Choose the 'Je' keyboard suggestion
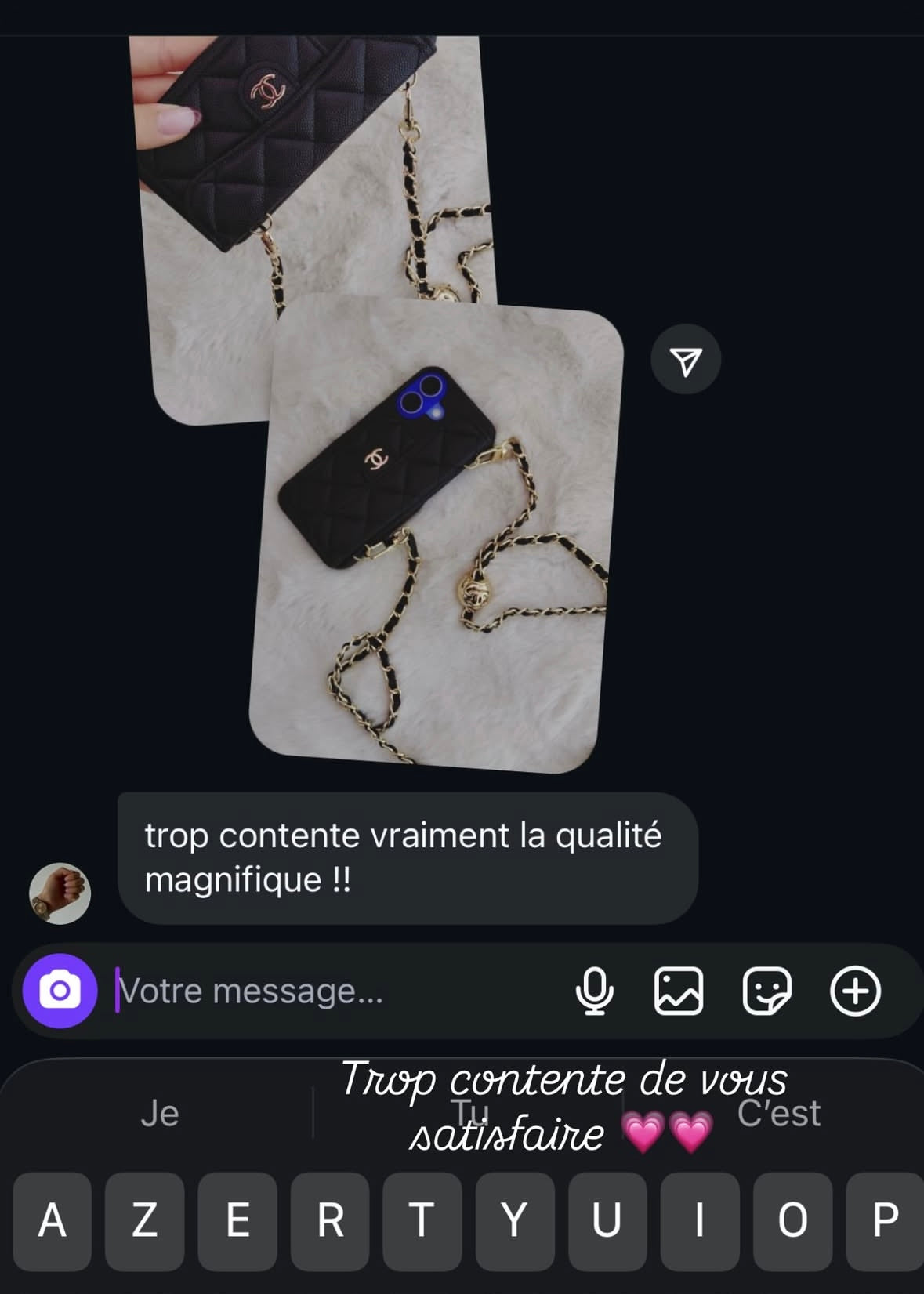 click(160, 1113)
